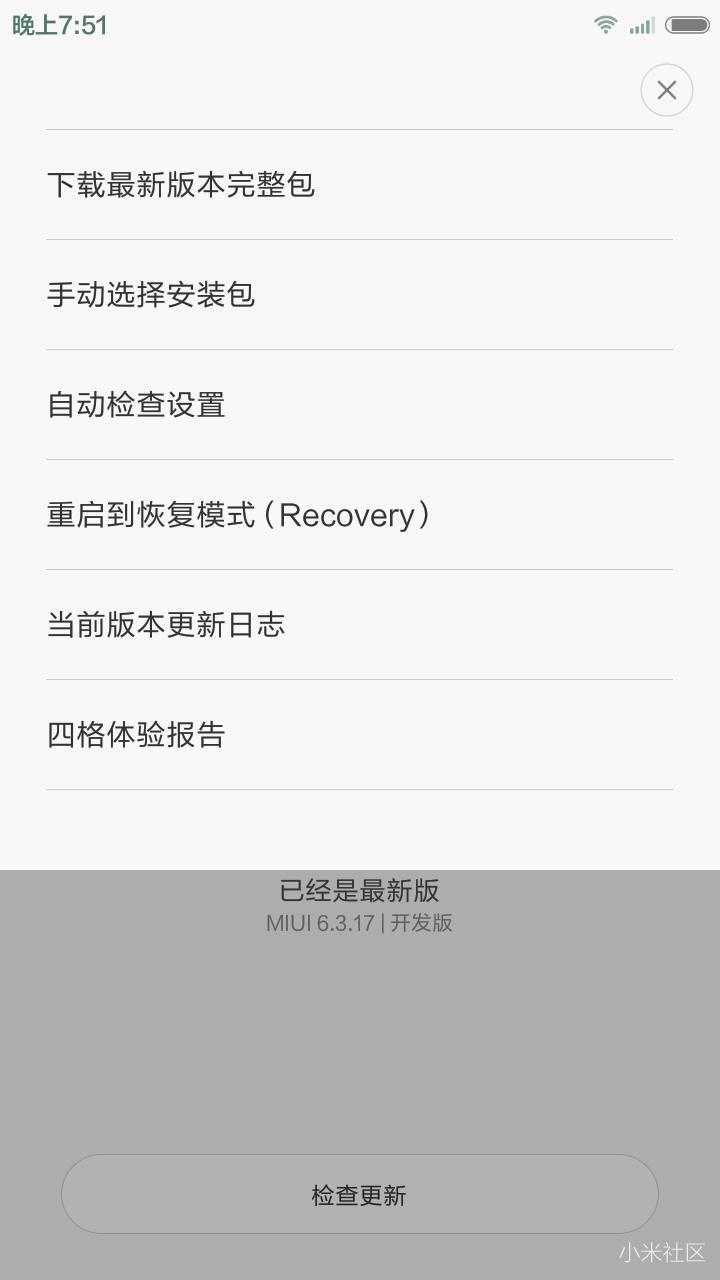Close the updater options menu
Image resolution: width=720 pixels, height=1280 pixels.
coord(666,90)
